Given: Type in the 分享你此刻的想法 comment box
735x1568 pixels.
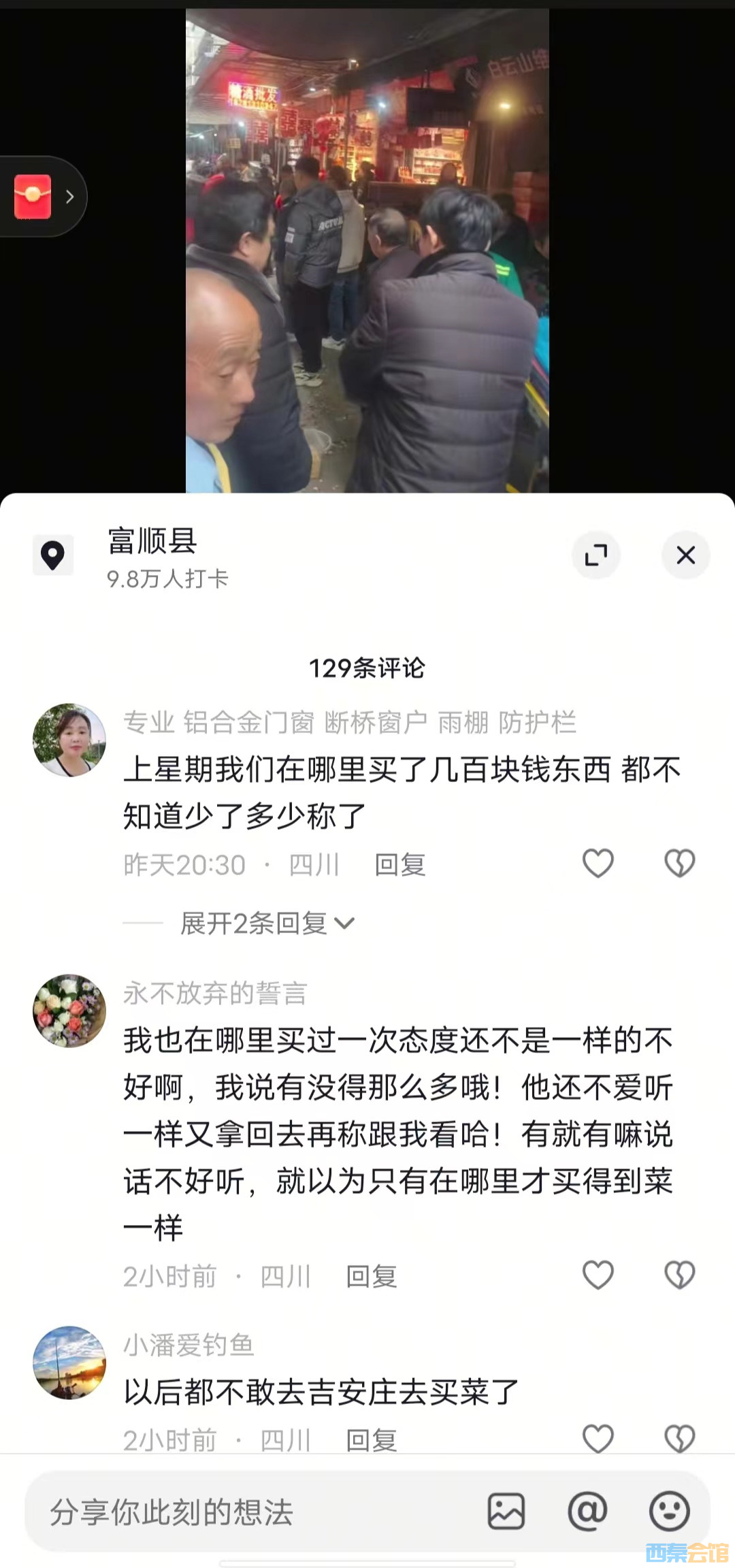Looking at the screenshot, I should click(x=245, y=1512).
